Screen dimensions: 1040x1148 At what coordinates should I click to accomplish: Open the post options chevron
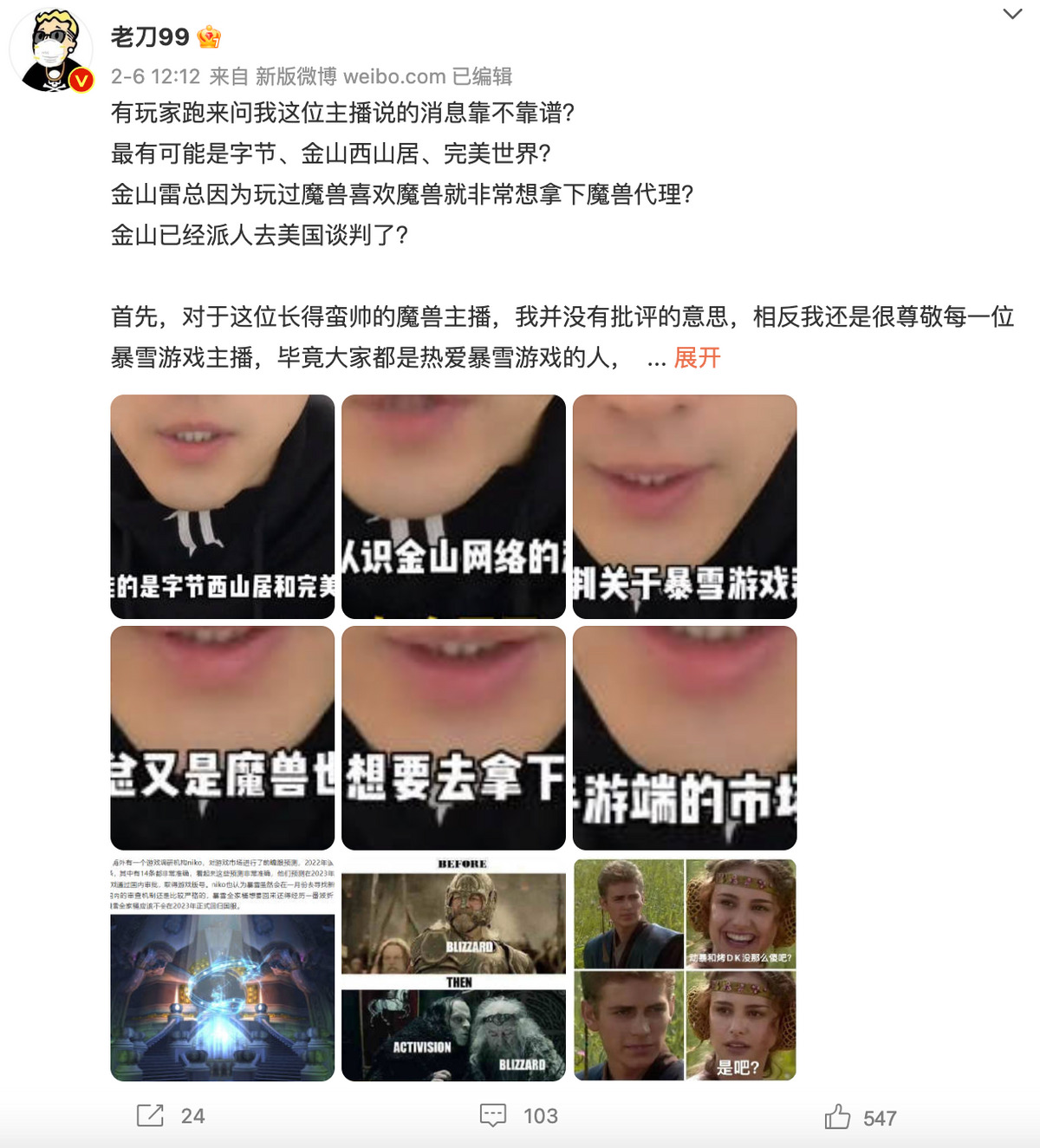[1011, 14]
